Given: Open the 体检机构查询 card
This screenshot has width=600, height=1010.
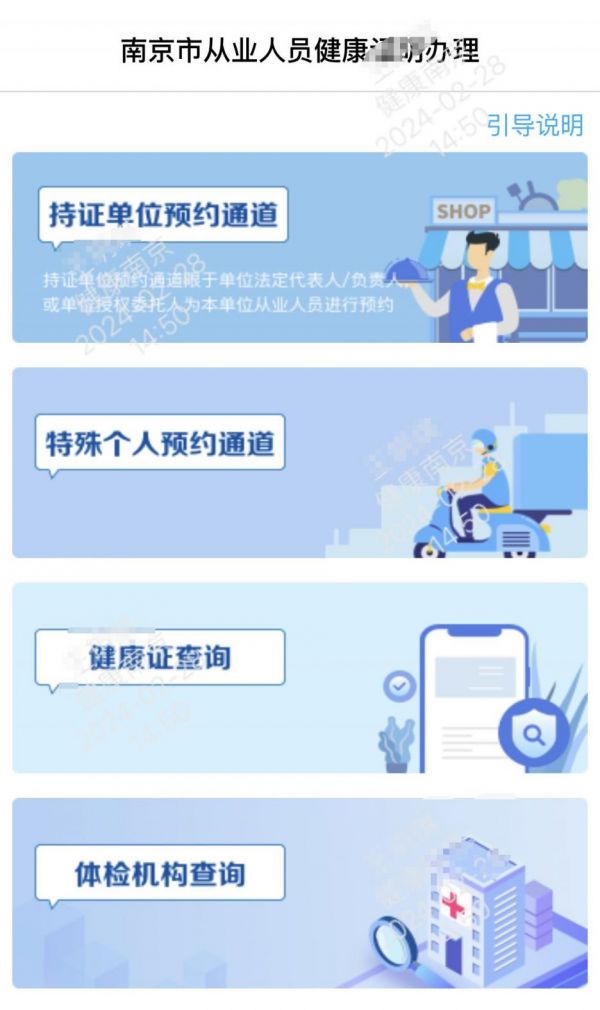Looking at the screenshot, I should pos(299,892).
